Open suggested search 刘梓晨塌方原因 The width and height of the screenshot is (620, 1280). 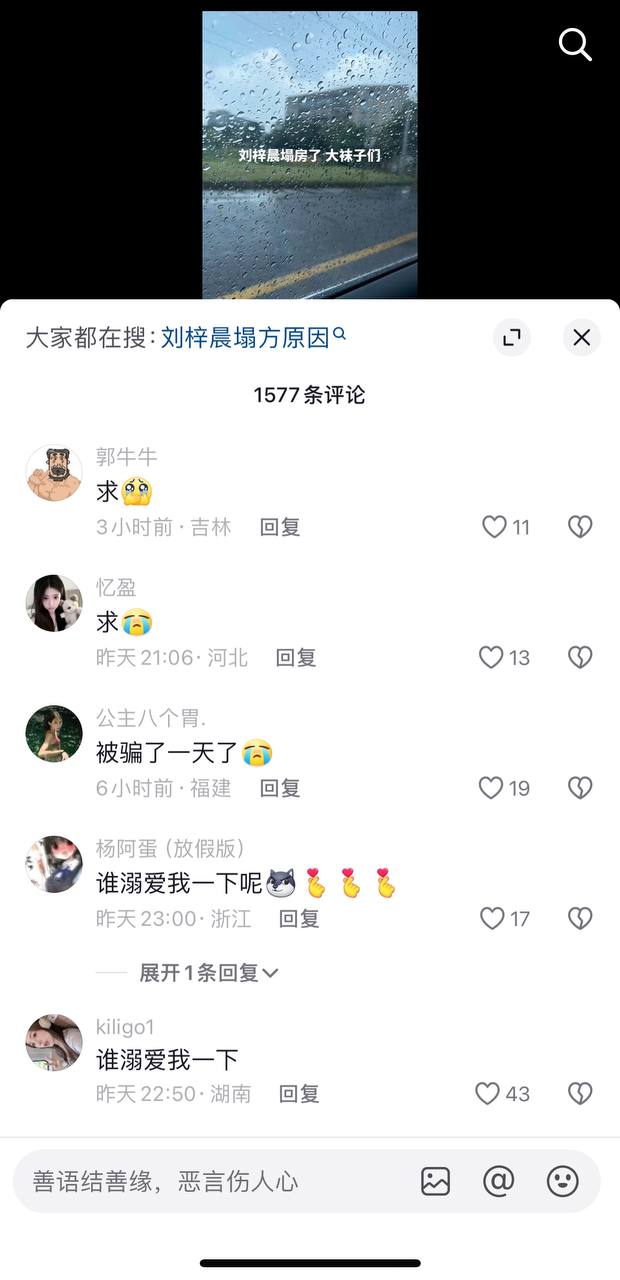[x=252, y=338]
